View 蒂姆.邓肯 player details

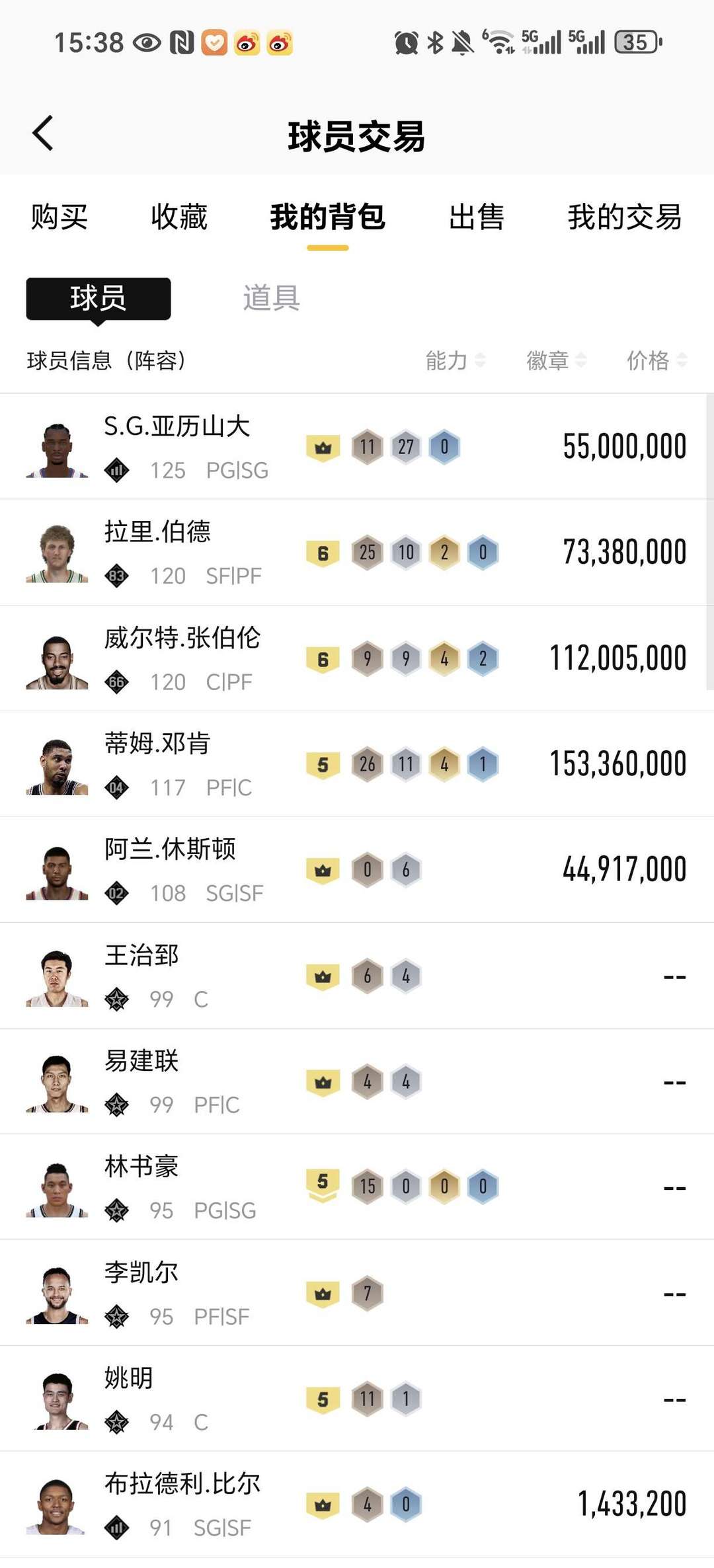coord(157,744)
